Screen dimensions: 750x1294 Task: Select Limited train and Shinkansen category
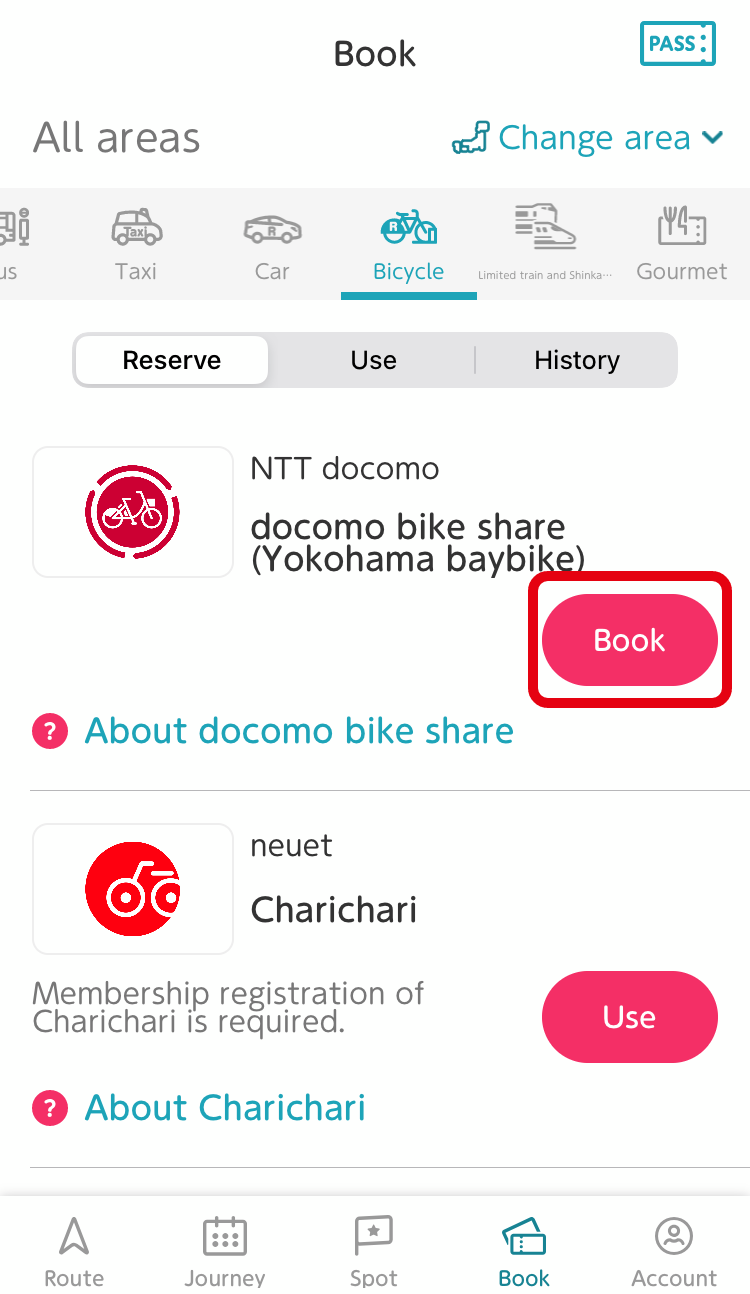coord(545,244)
